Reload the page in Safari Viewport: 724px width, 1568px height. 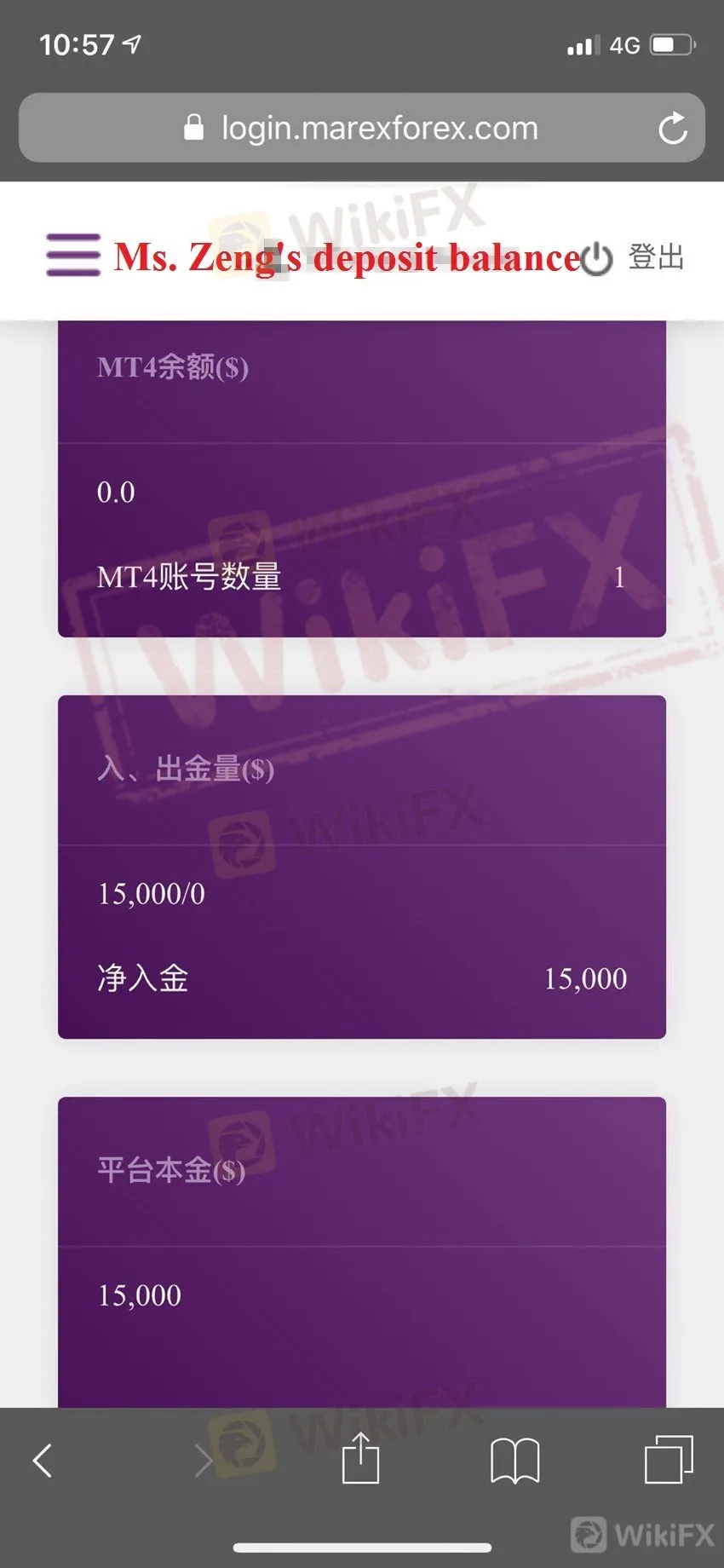coord(672,129)
